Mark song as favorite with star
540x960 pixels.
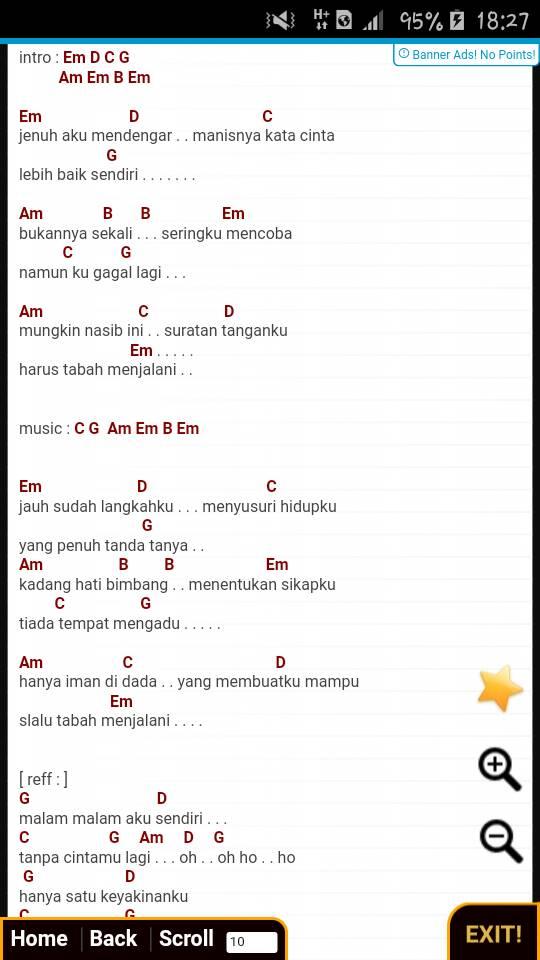tap(500, 688)
